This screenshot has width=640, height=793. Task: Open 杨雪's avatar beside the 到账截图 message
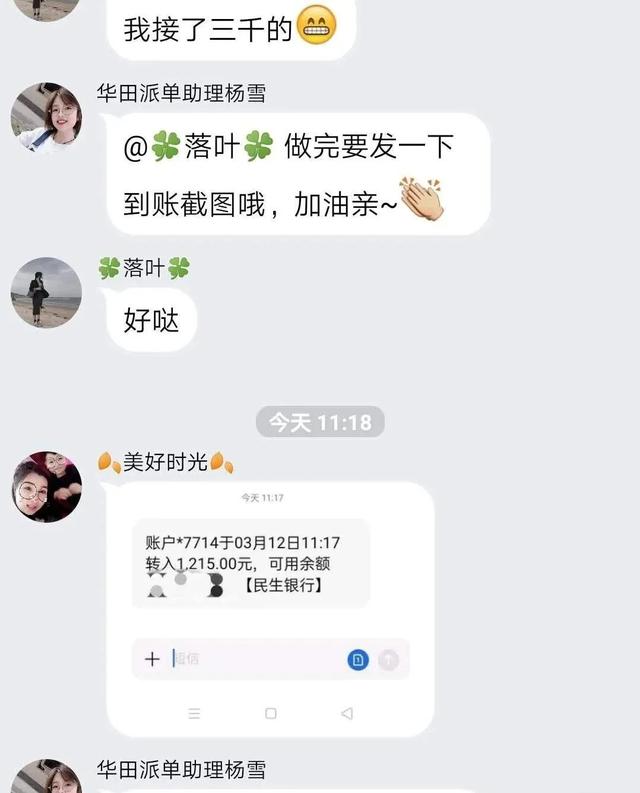tap(46, 118)
